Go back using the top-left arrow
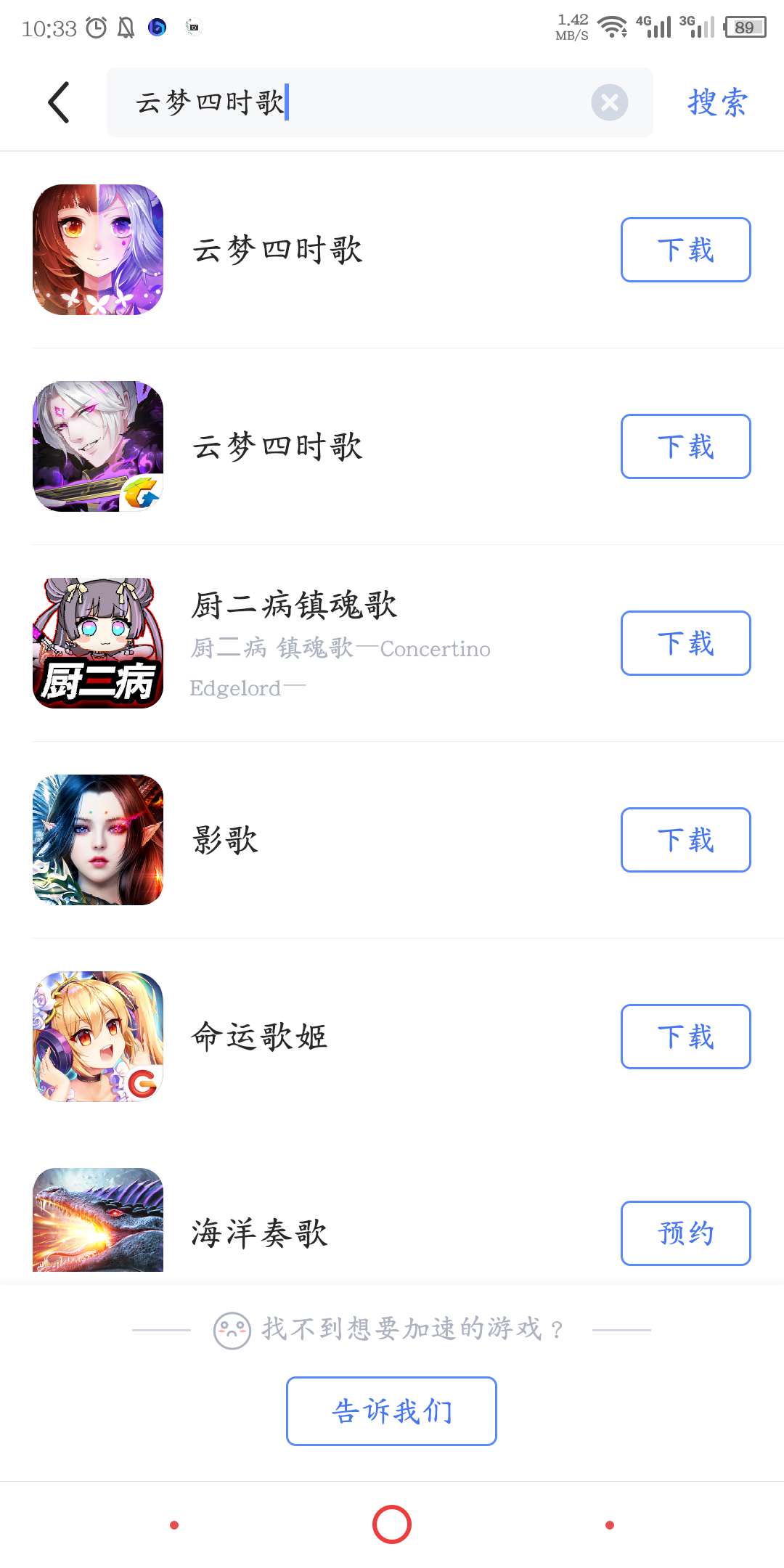The image size is (784, 1568). [x=59, y=102]
